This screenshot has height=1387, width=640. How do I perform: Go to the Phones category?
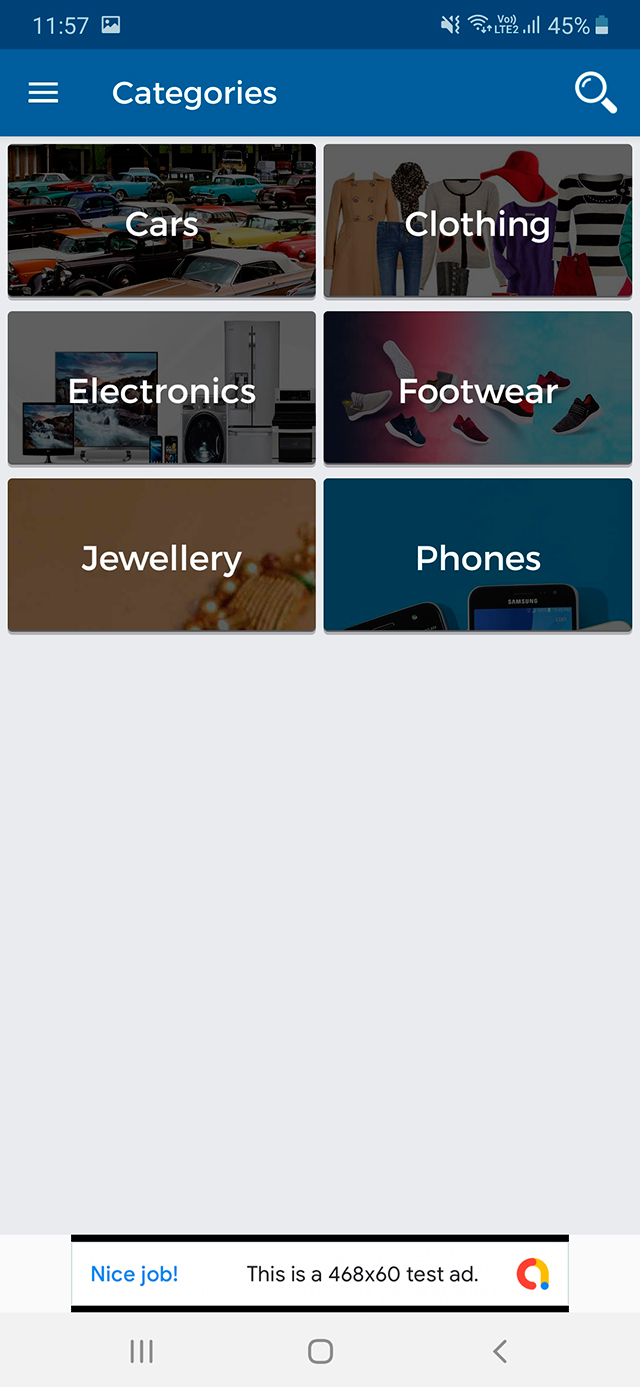coord(478,555)
